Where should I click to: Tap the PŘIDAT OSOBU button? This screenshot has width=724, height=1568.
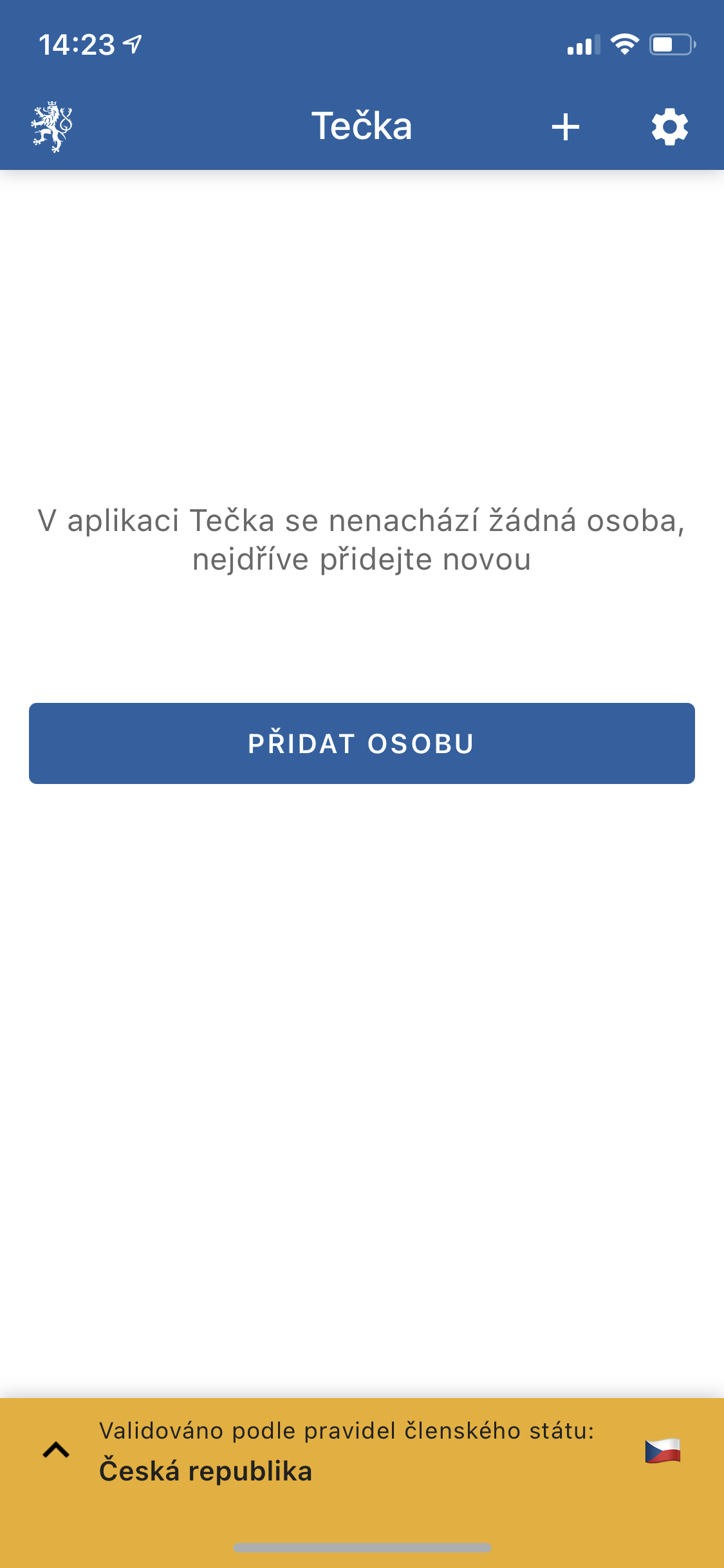tap(362, 743)
